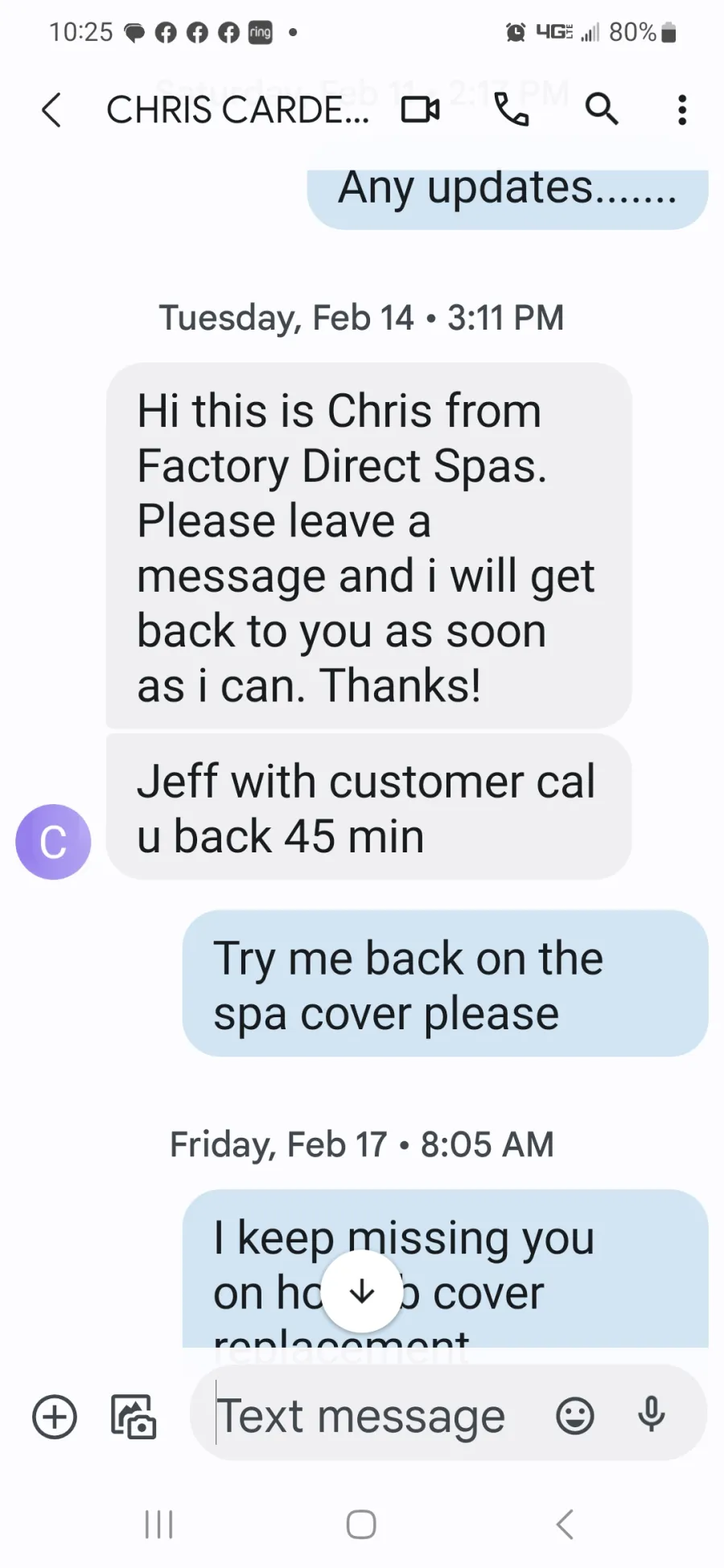Image resolution: width=724 pixels, height=1568 pixels.
Task: Open the gallery and camera picker
Action: click(x=133, y=1416)
